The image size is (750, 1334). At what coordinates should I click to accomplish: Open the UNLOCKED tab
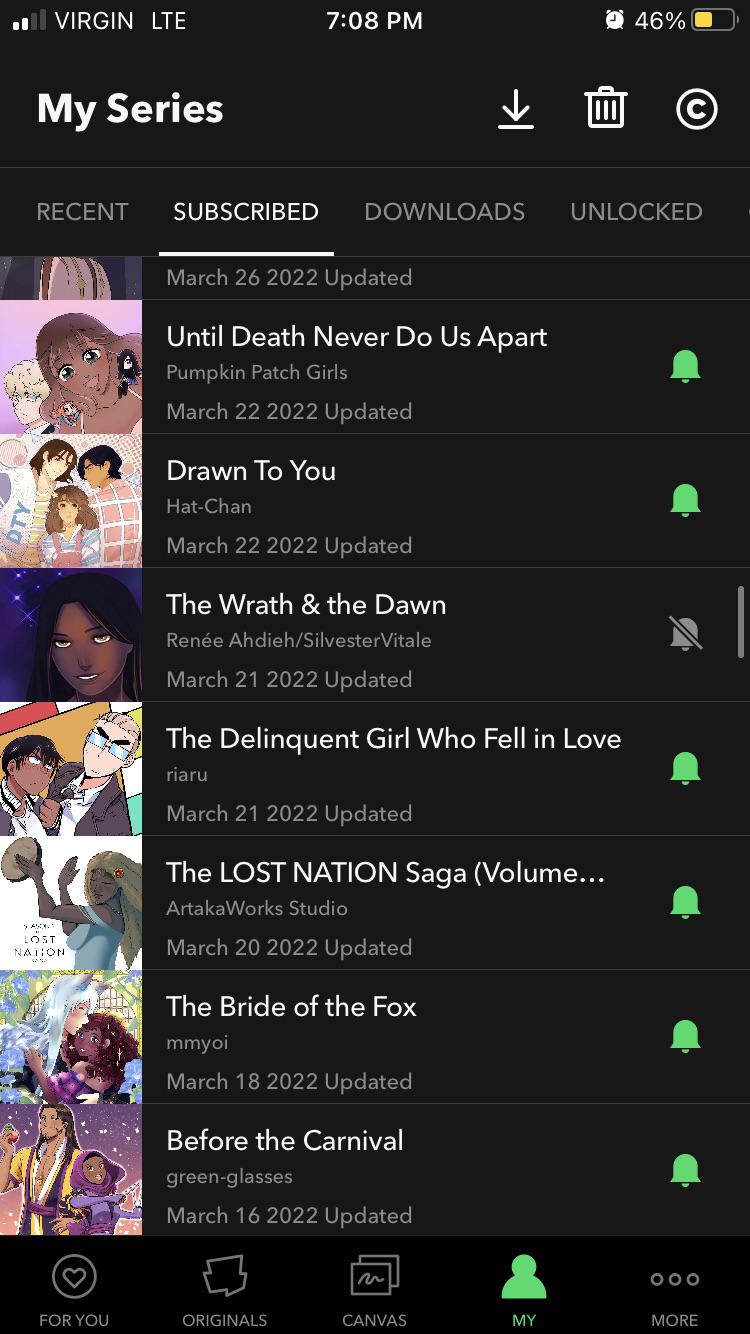click(636, 212)
